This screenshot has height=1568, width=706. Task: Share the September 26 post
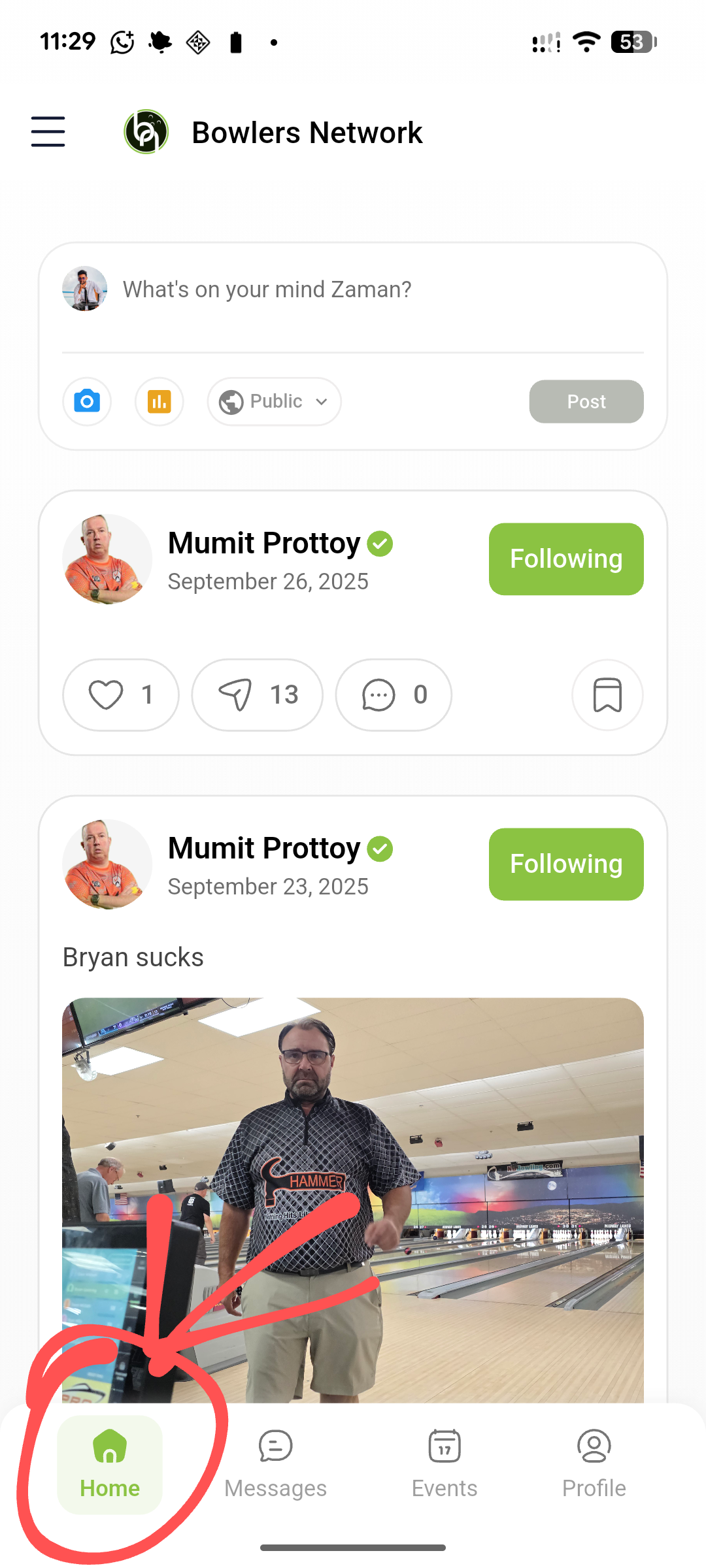(x=257, y=694)
